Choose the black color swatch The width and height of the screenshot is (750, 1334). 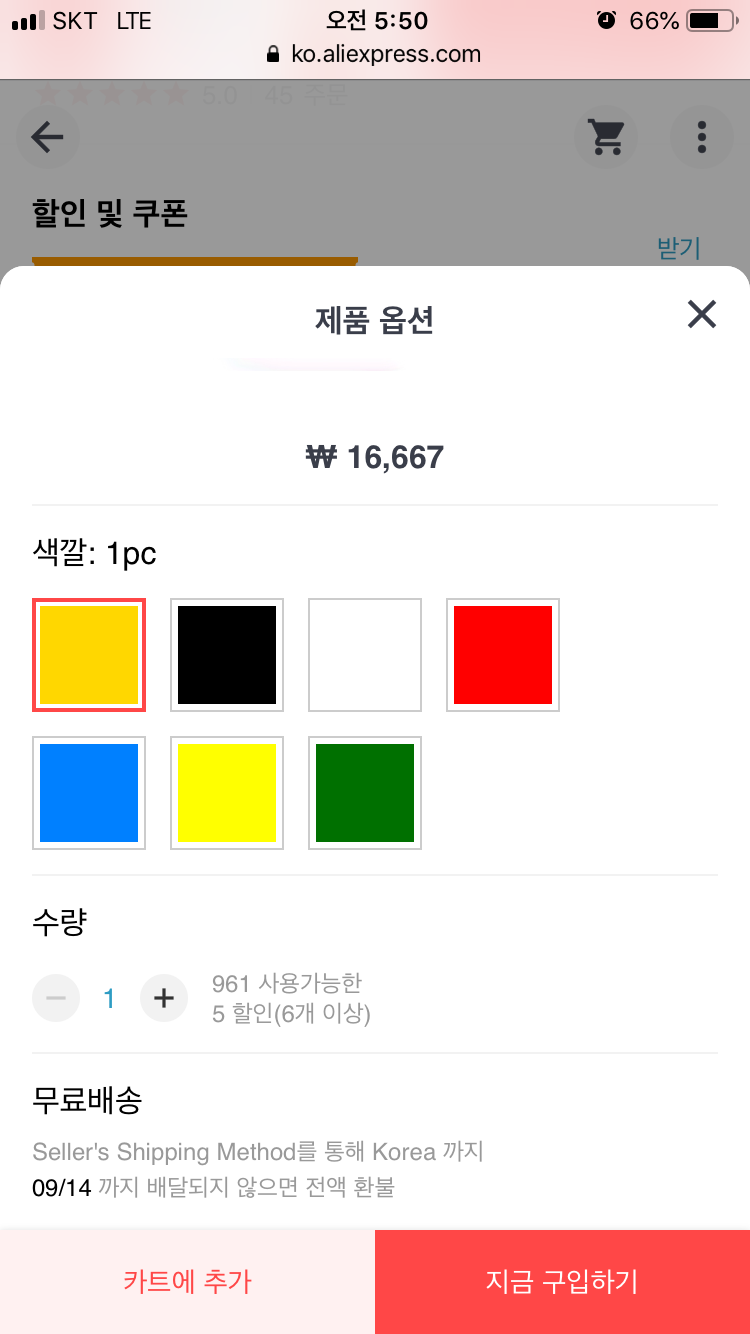(x=227, y=655)
